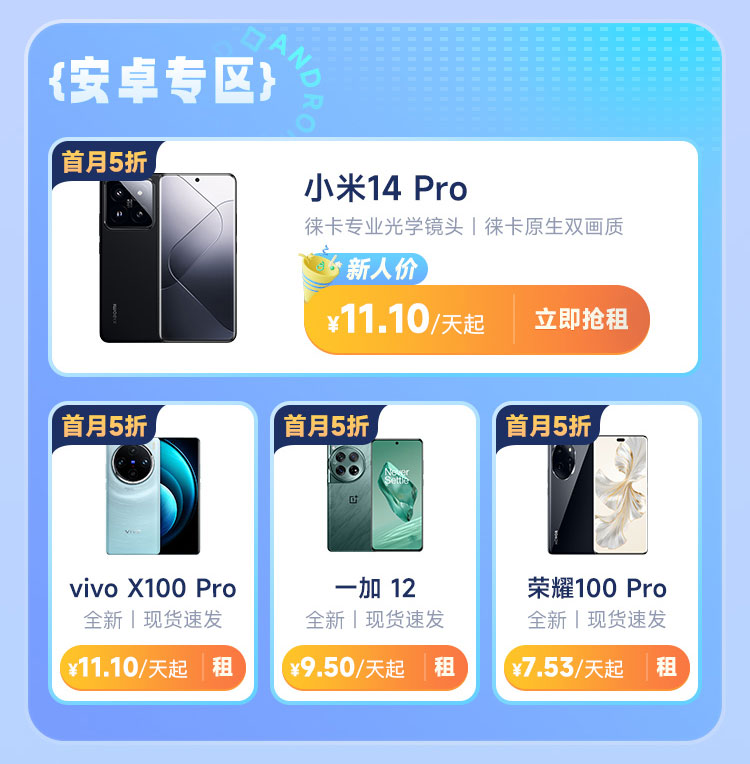Tap 租 button for 一加 12

point(444,667)
